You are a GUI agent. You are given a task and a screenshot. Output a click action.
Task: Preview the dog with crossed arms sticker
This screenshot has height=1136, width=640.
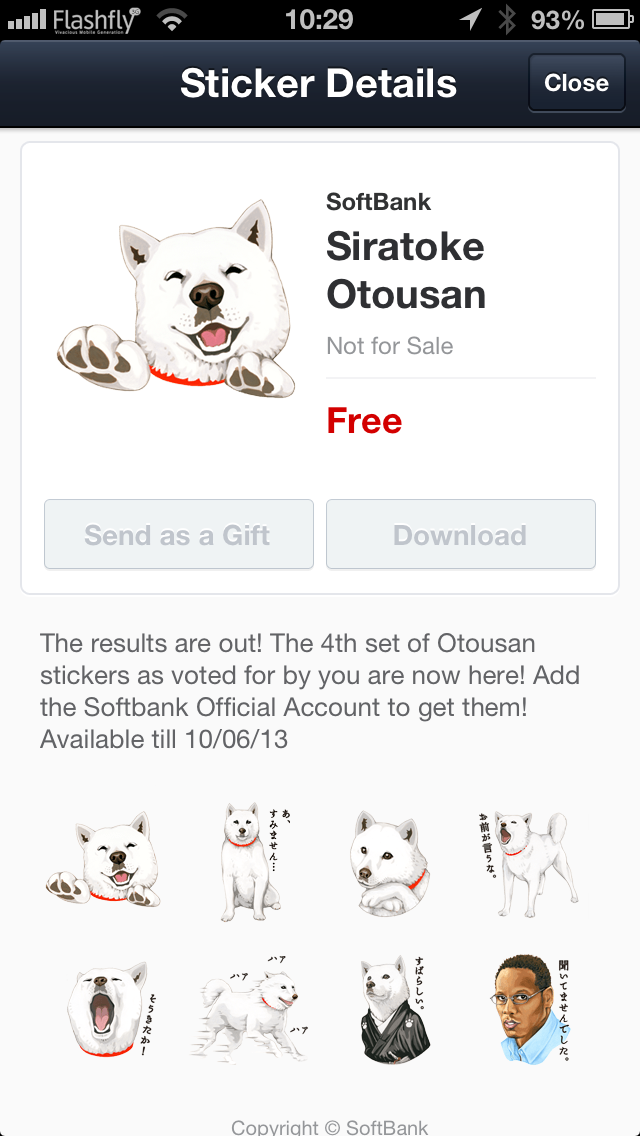coord(390,862)
